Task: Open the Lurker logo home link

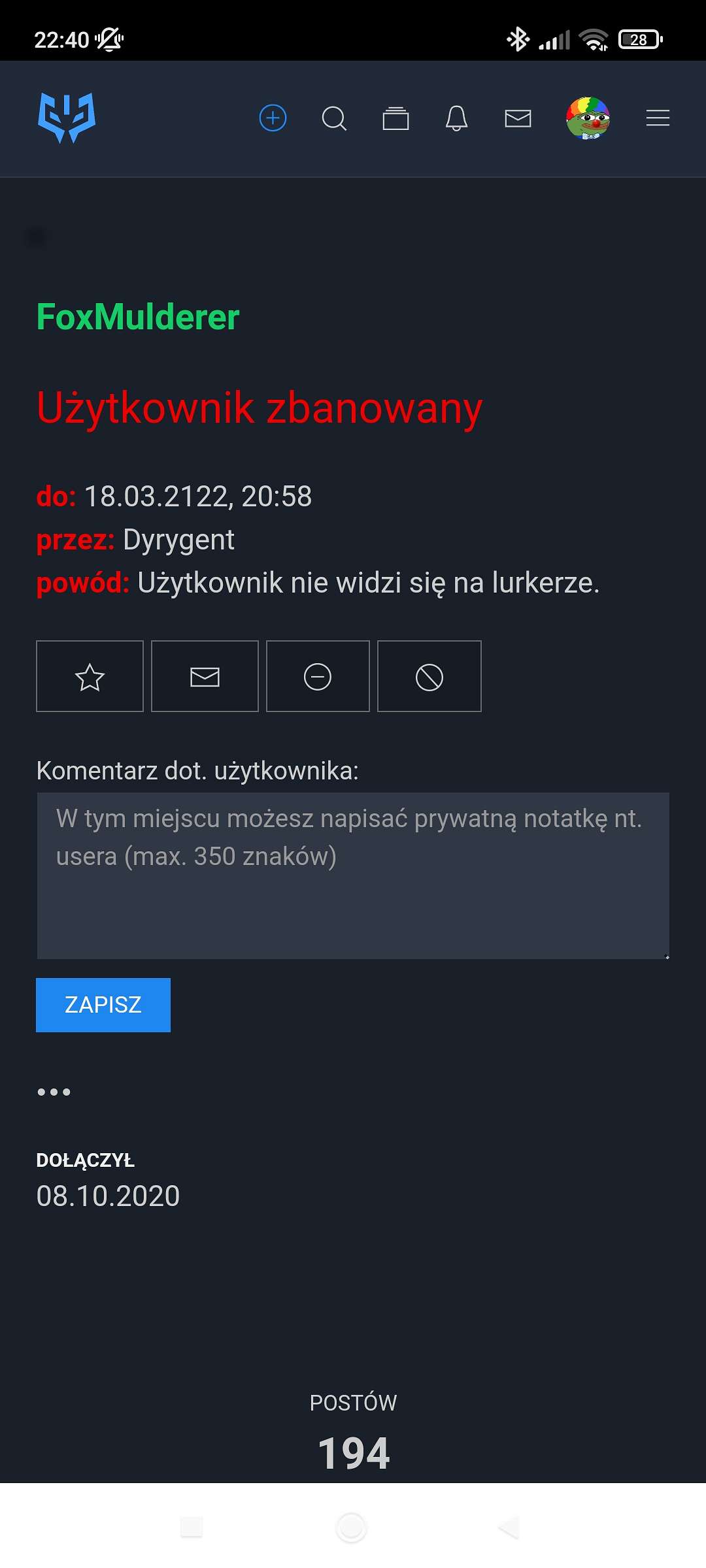Action: click(x=67, y=118)
